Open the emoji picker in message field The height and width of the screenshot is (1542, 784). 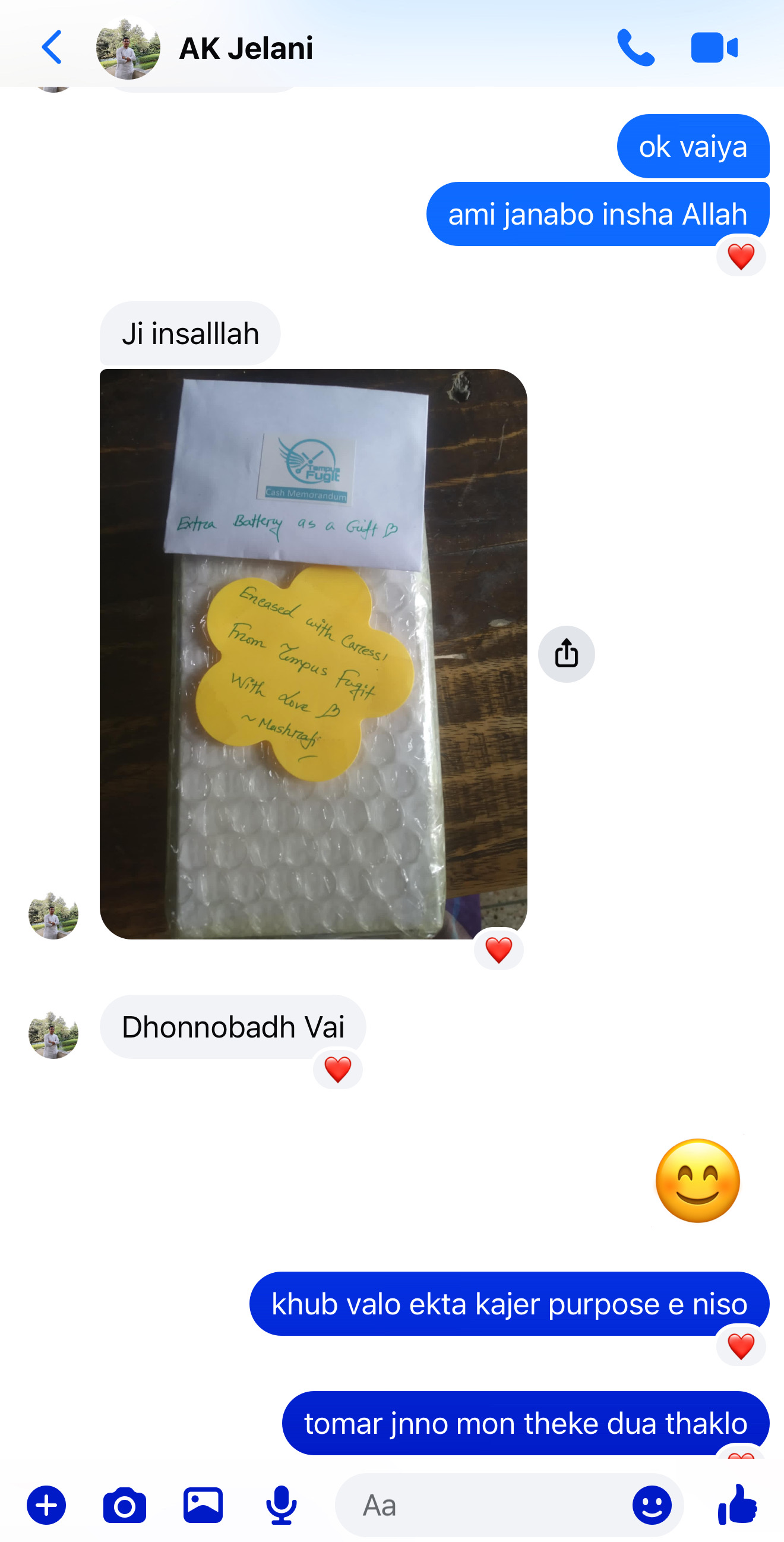pos(652,1505)
